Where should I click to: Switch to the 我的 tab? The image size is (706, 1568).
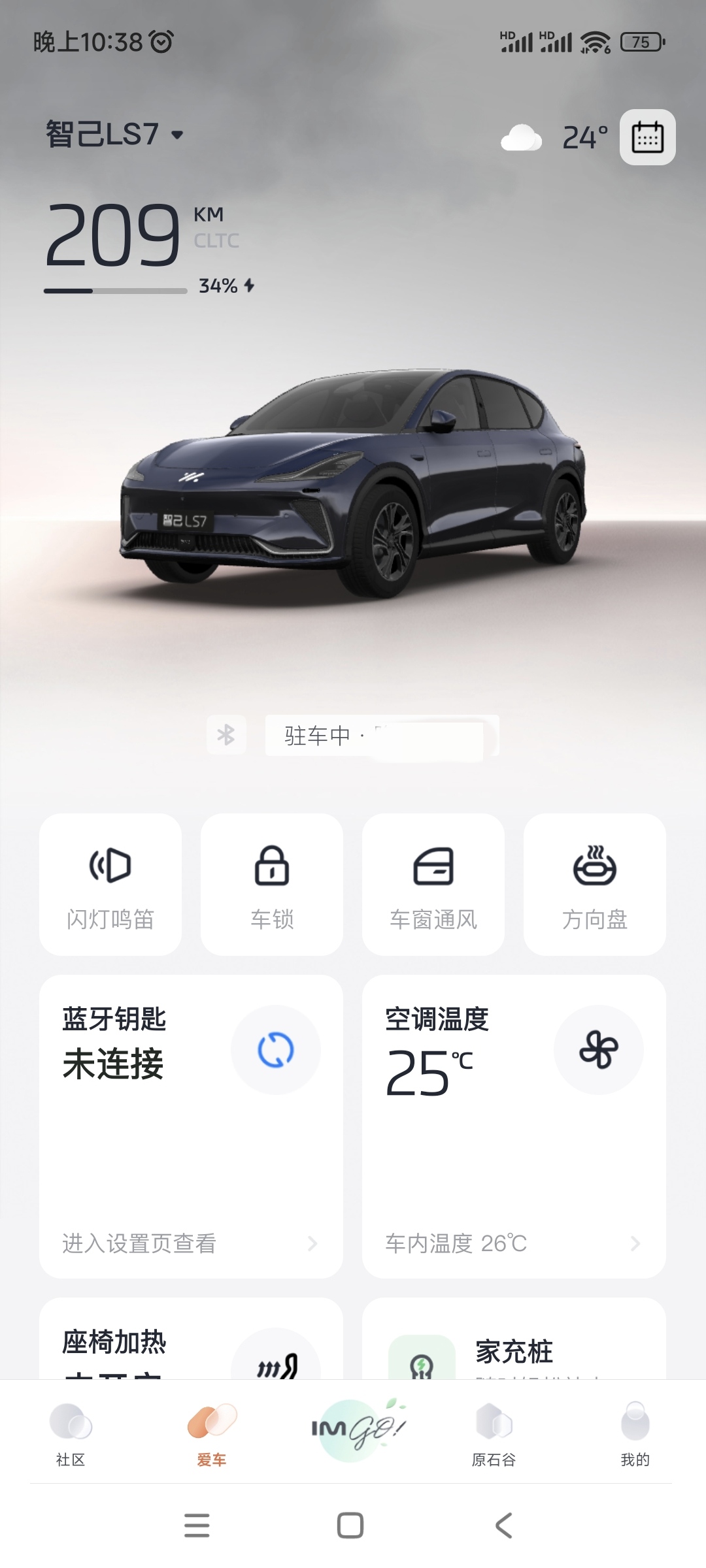pyautogui.click(x=635, y=1435)
